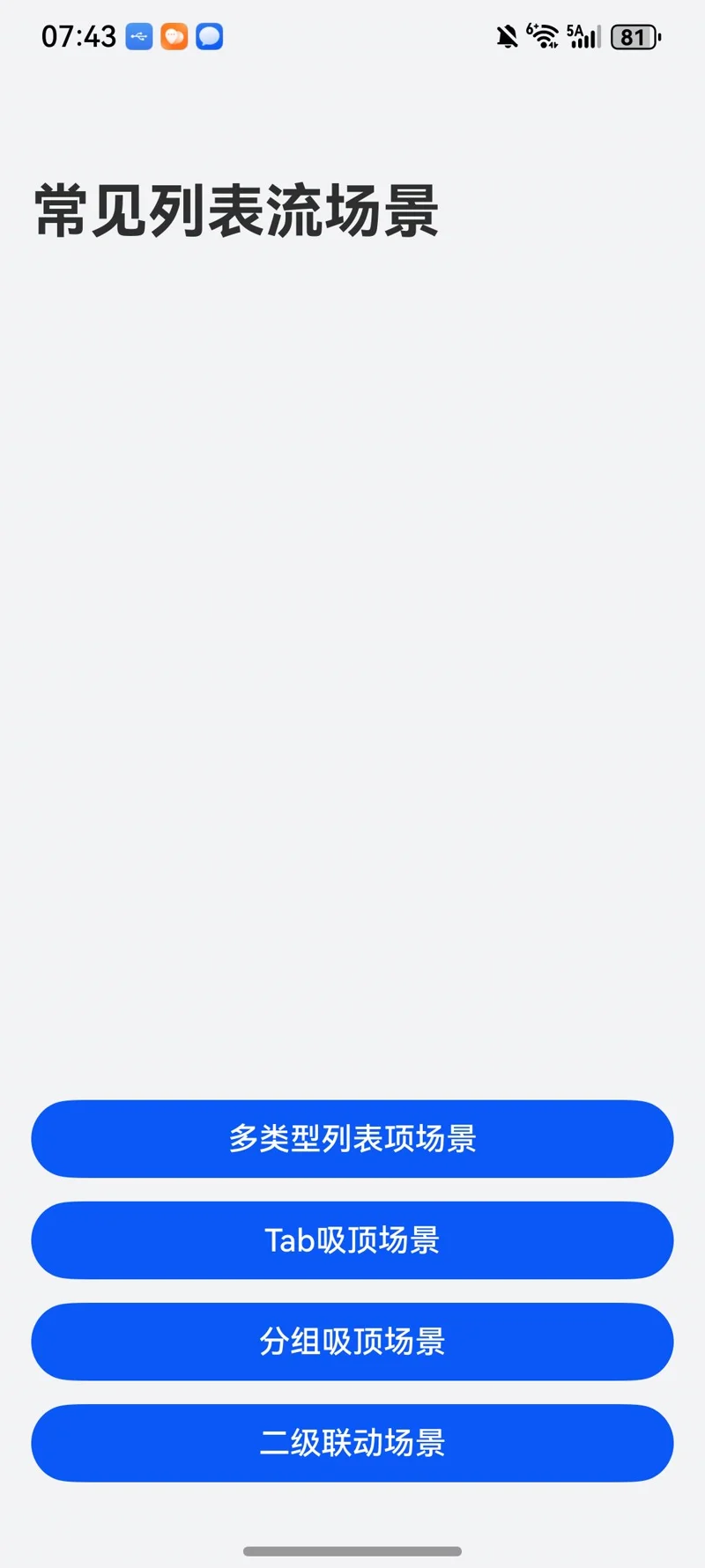Image resolution: width=705 pixels, height=1568 pixels.
Task: Select the Tab吸顶场景 button
Action: (x=352, y=1239)
